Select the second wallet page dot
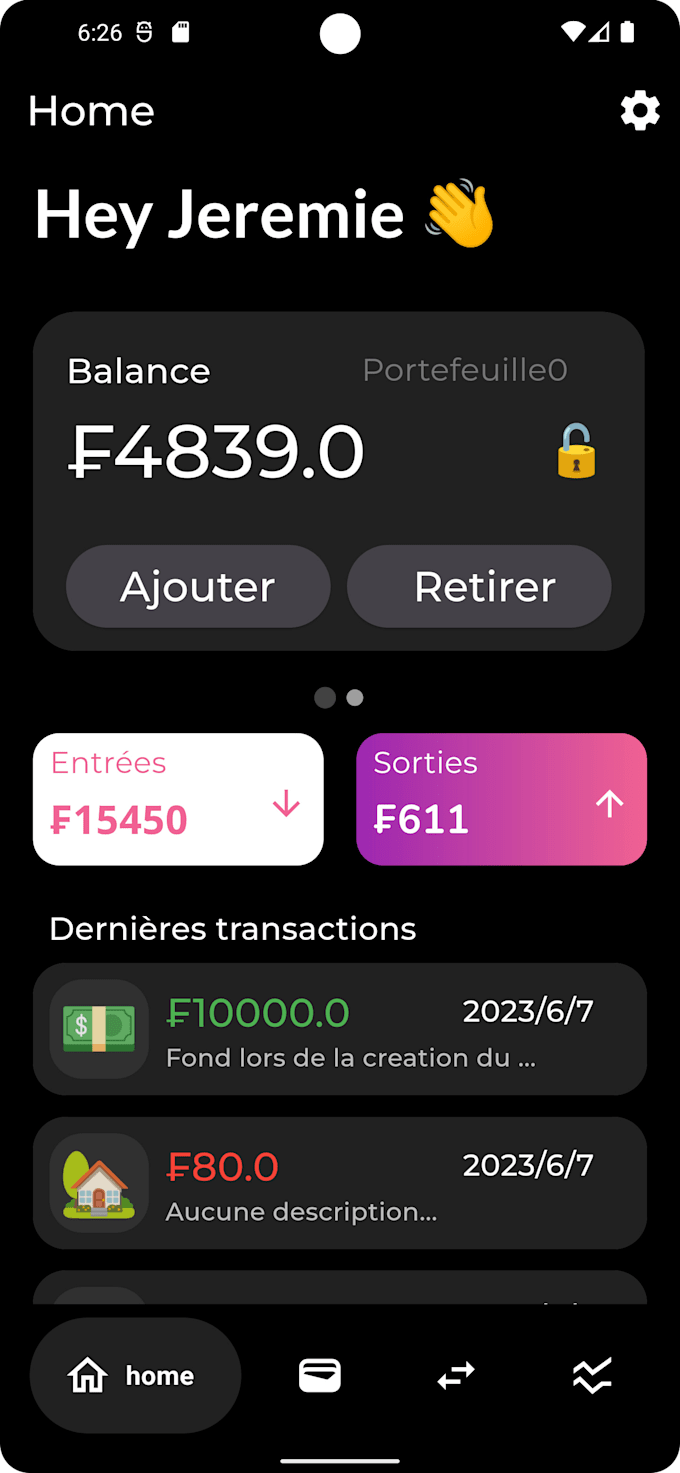Screen dimensions: 680x1473 (x=355, y=698)
